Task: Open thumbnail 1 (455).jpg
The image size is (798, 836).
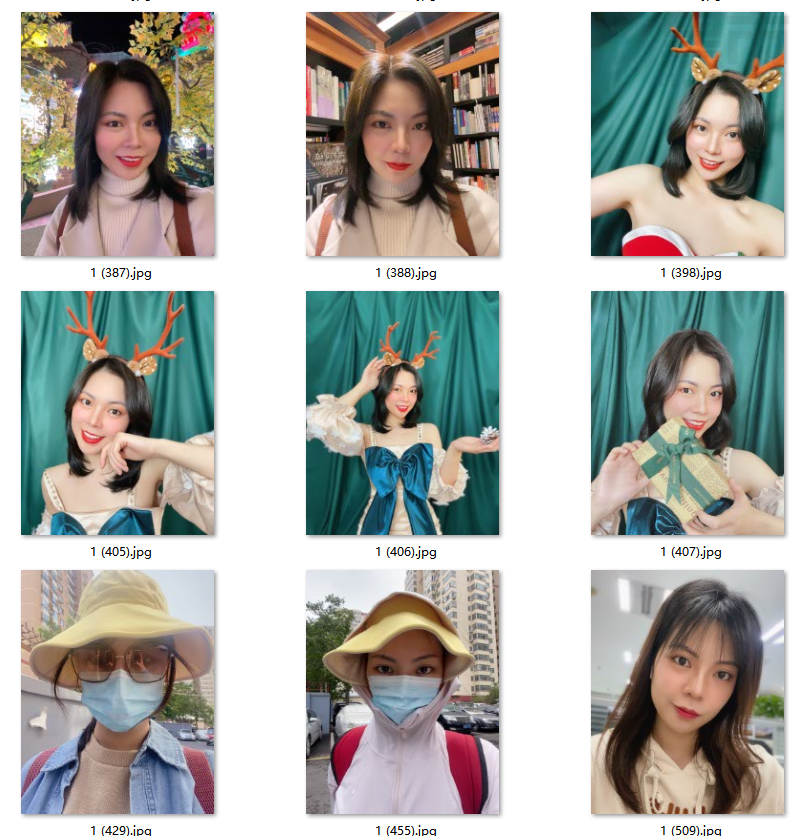Action: pos(403,692)
